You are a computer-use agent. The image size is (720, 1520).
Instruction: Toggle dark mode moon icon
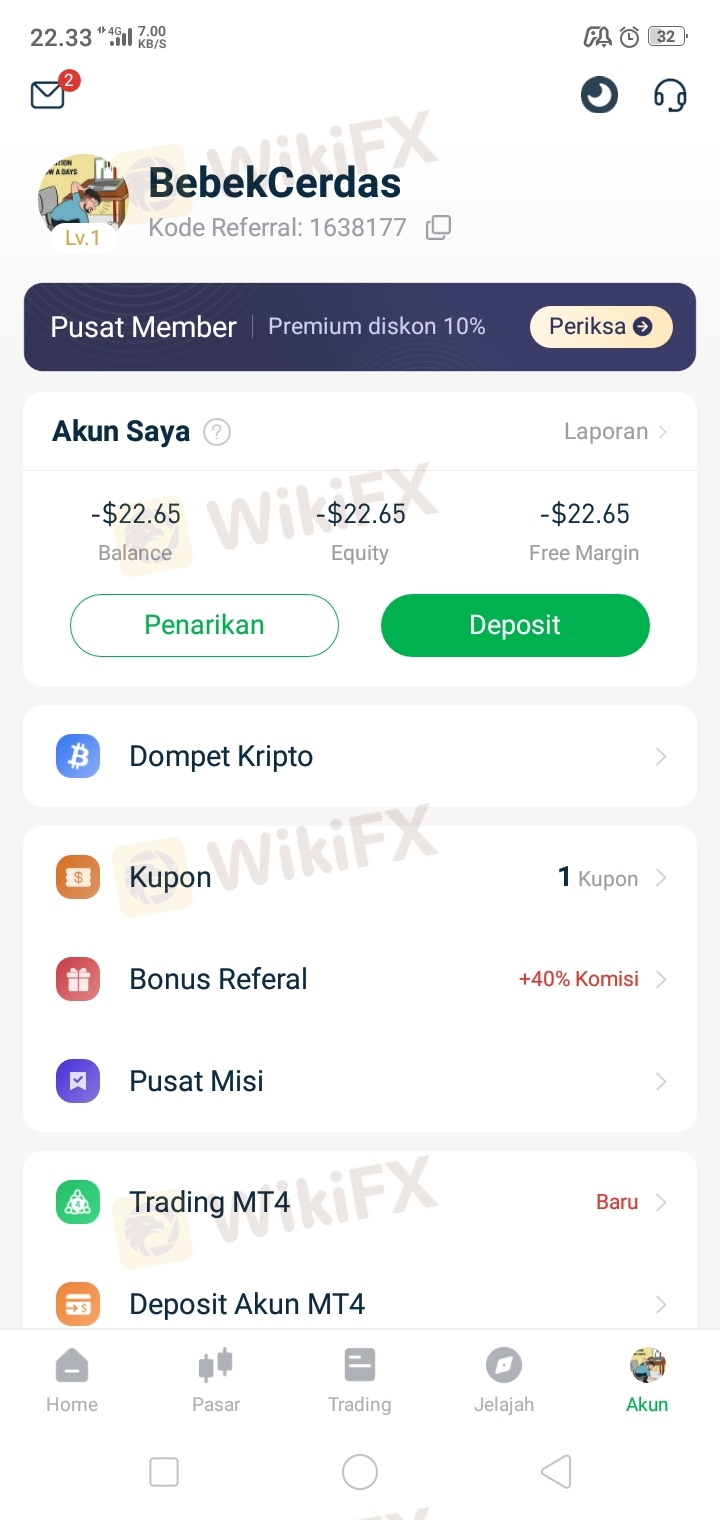(x=599, y=96)
